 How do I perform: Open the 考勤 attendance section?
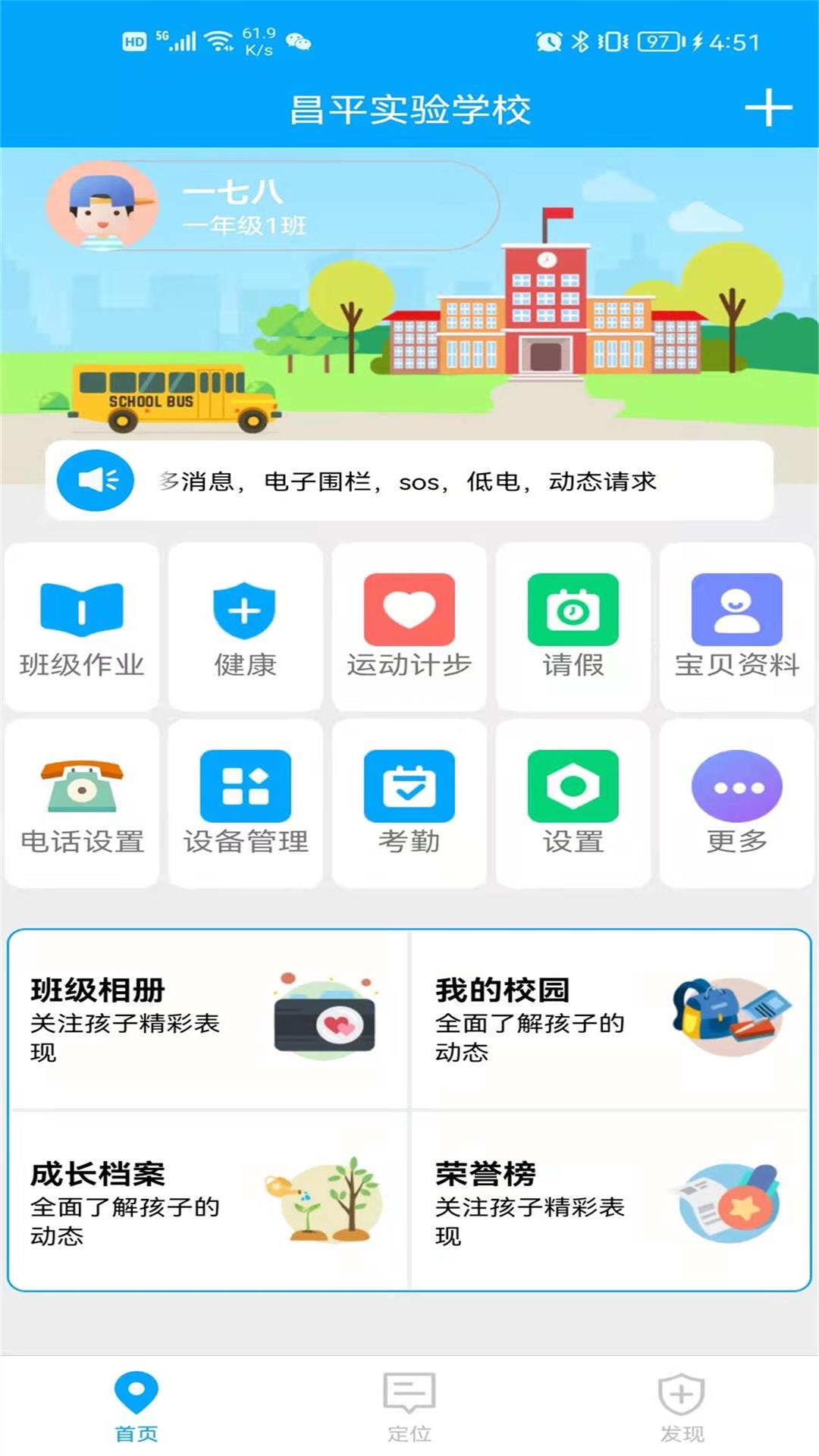pos(409,804)
